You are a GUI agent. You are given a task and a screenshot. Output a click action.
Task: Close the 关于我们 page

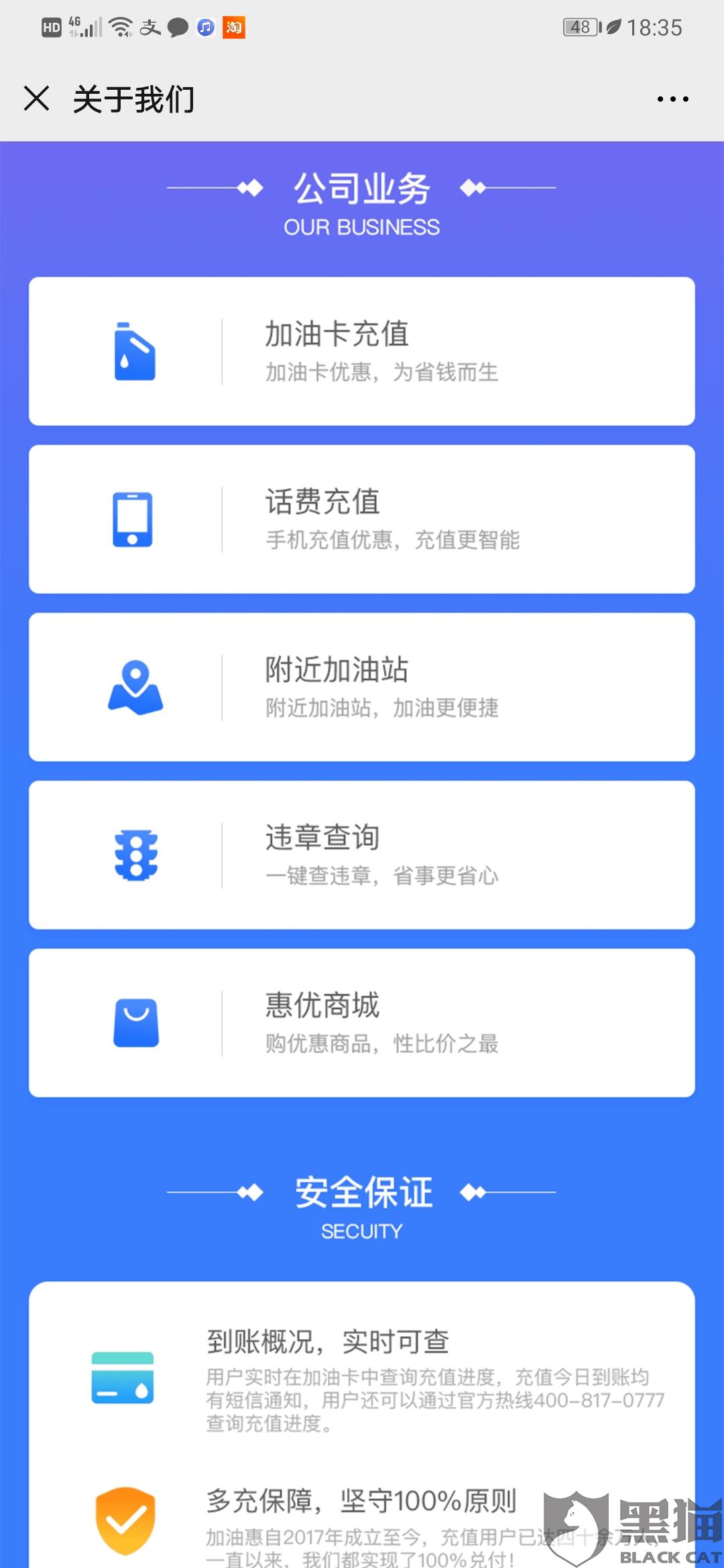tap(37, 99)
